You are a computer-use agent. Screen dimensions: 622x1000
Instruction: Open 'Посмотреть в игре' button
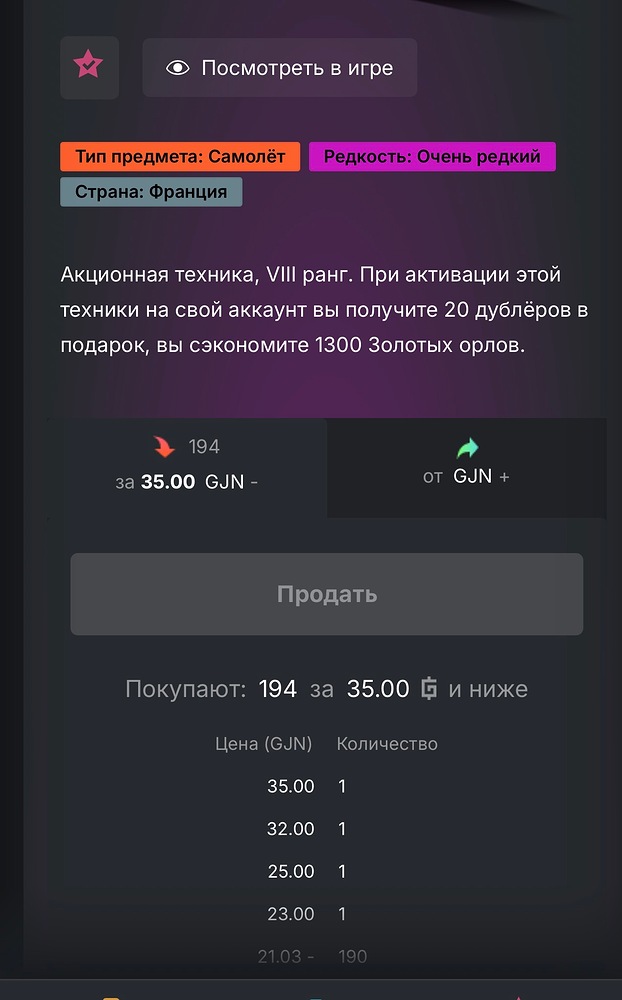279,68
